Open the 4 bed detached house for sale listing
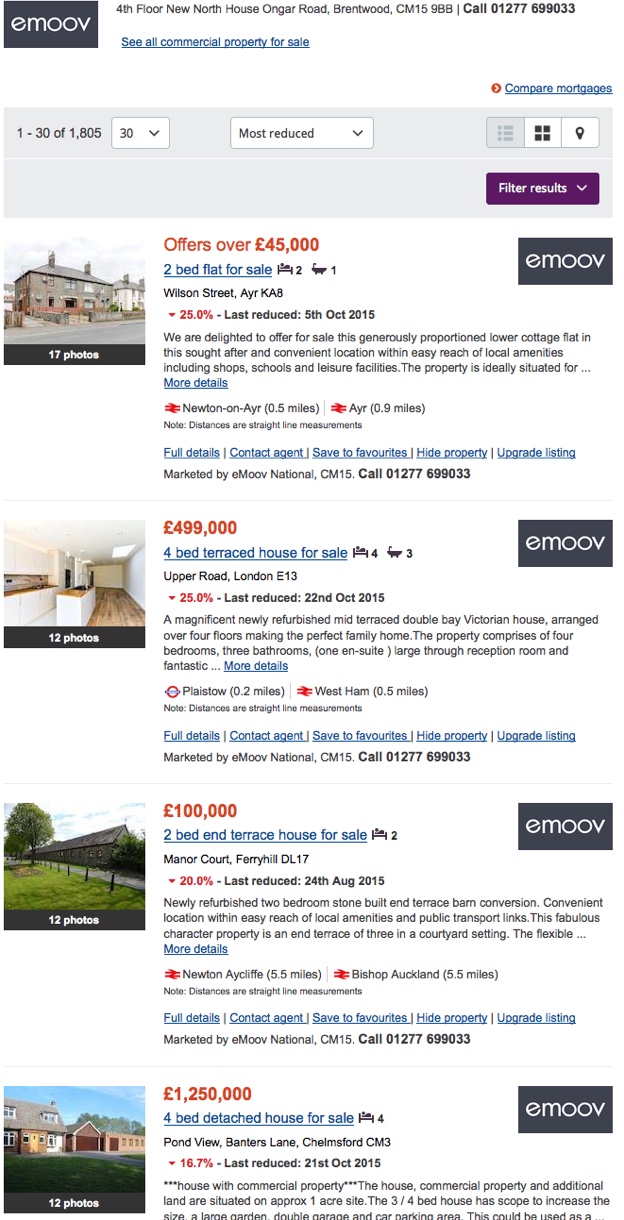This screenshot has height=1220, width=624. 258,1118
